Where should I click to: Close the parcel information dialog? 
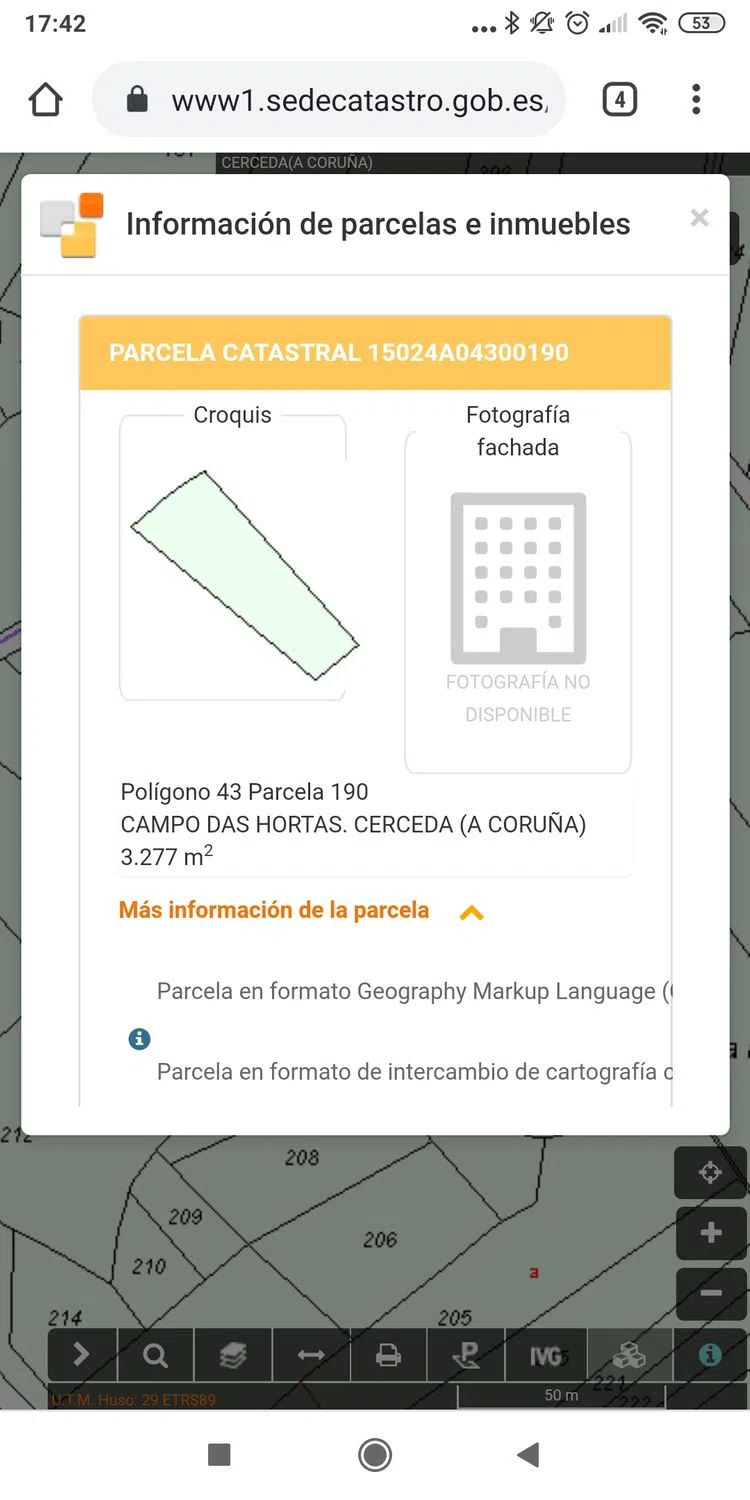[x=699, y=218]
